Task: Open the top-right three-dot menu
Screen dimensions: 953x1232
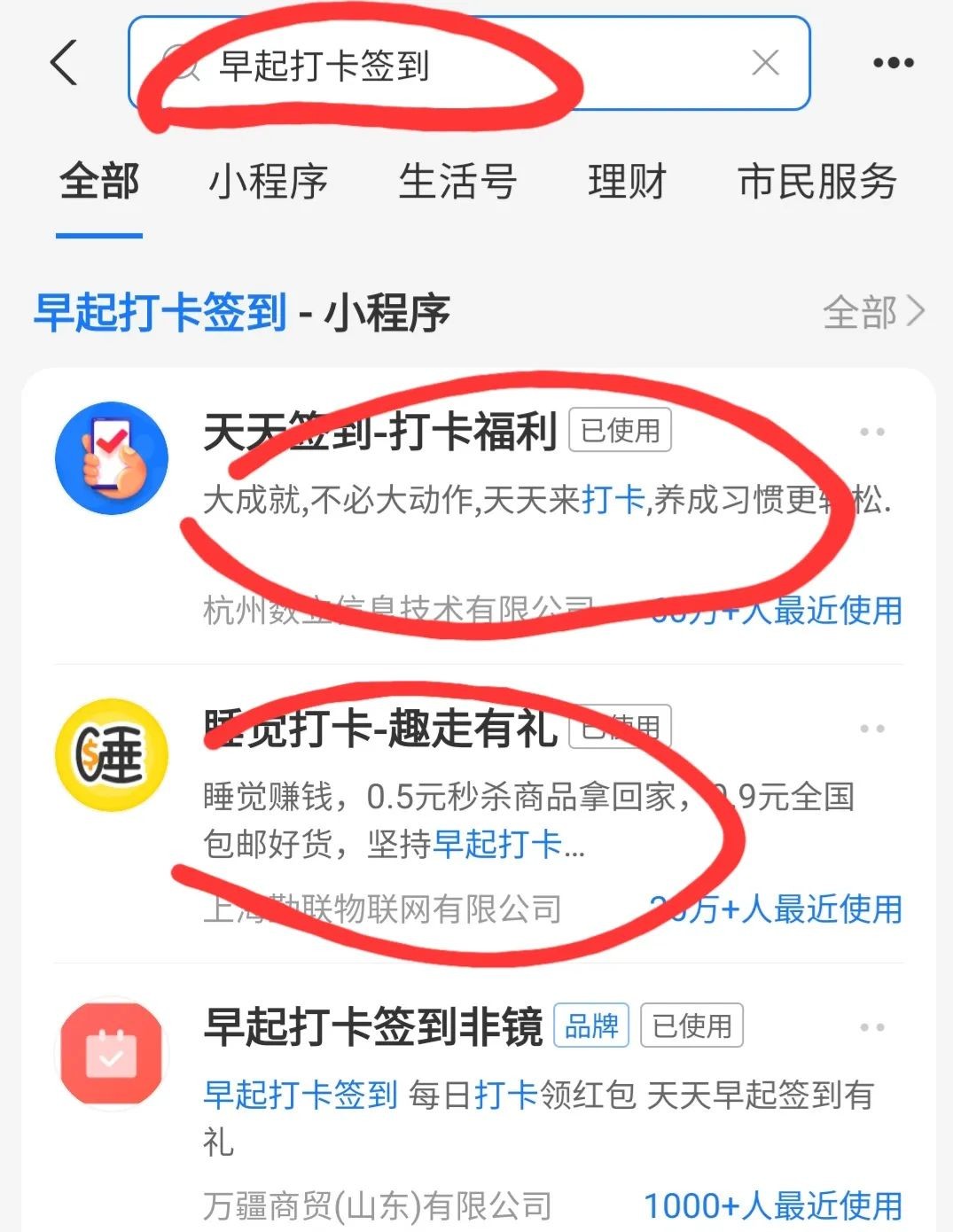Action: click(893, 63)
